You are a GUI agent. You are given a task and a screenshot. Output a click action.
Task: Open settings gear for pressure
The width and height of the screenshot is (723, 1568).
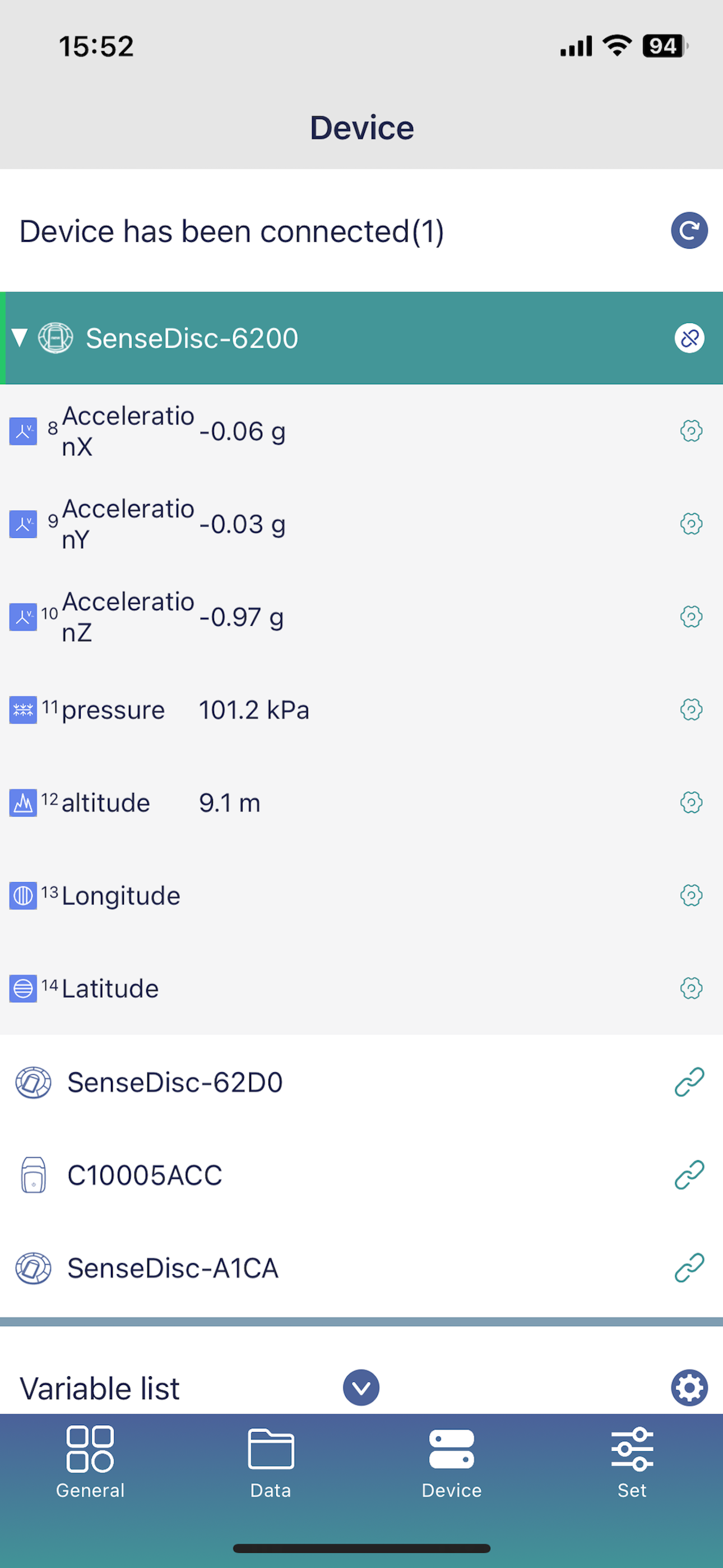[692, 710]
